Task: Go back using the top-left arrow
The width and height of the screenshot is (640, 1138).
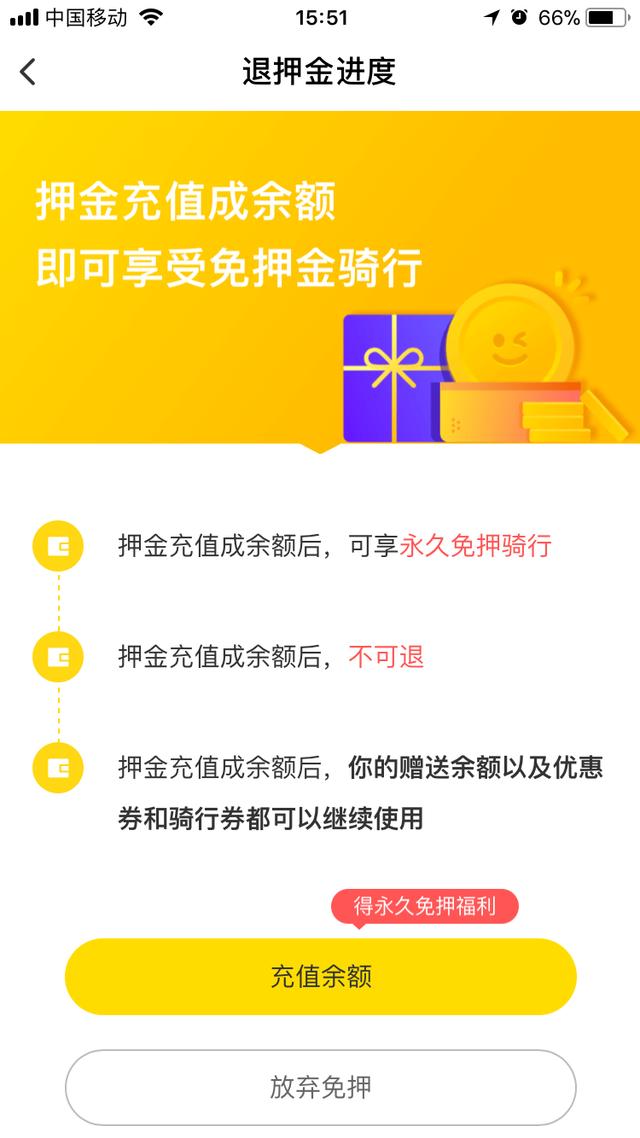Action: click(x=28, y=72)
